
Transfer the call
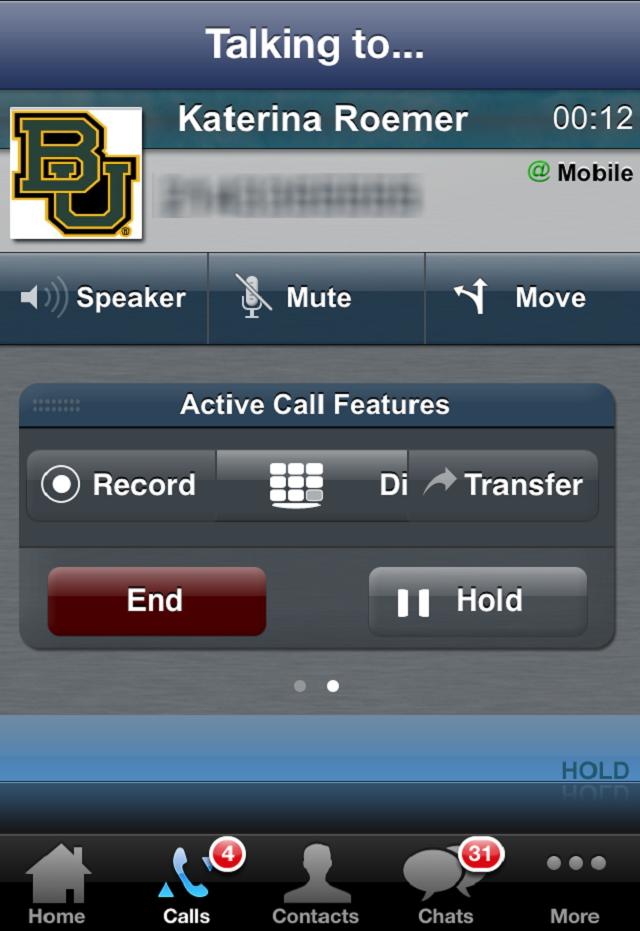[504, 485]
